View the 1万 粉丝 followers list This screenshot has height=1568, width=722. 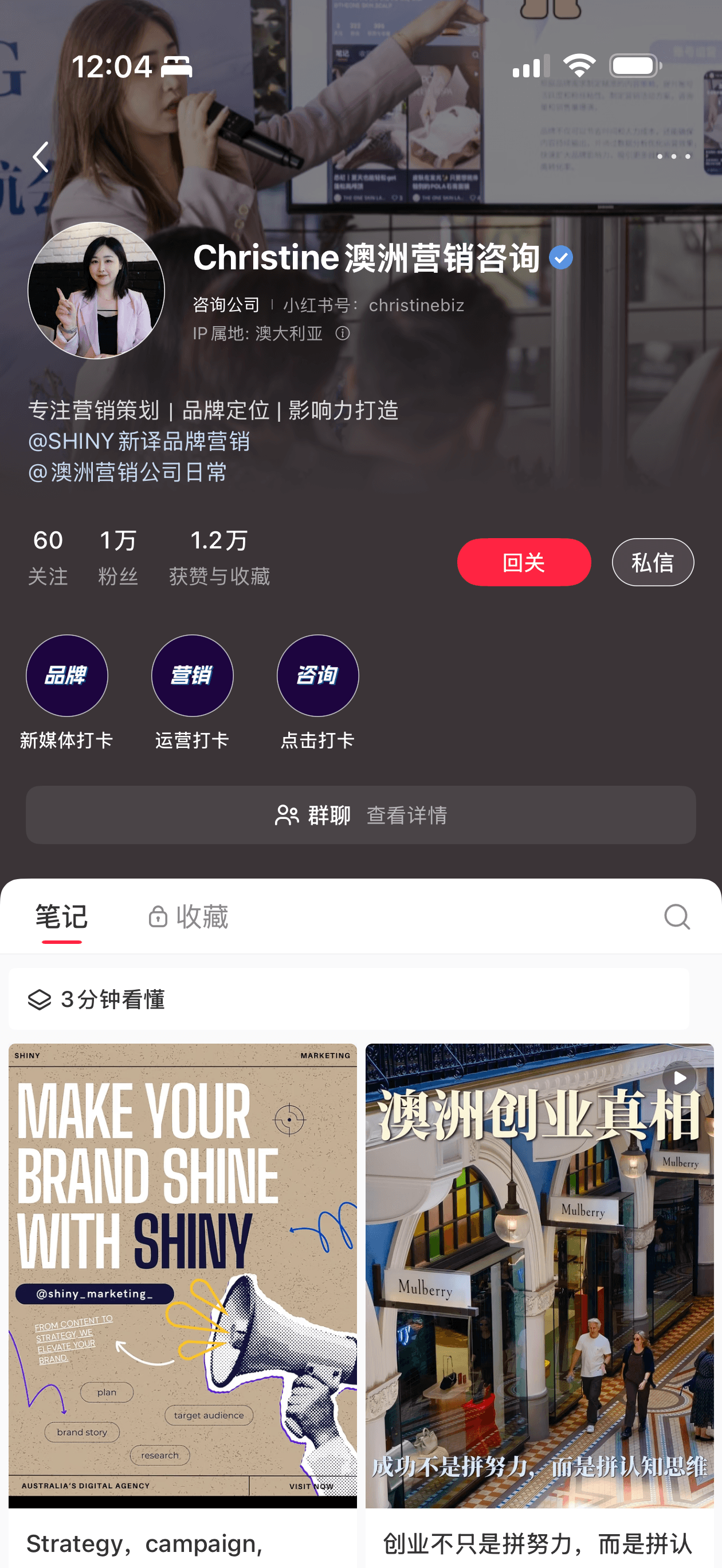point(118,556)
